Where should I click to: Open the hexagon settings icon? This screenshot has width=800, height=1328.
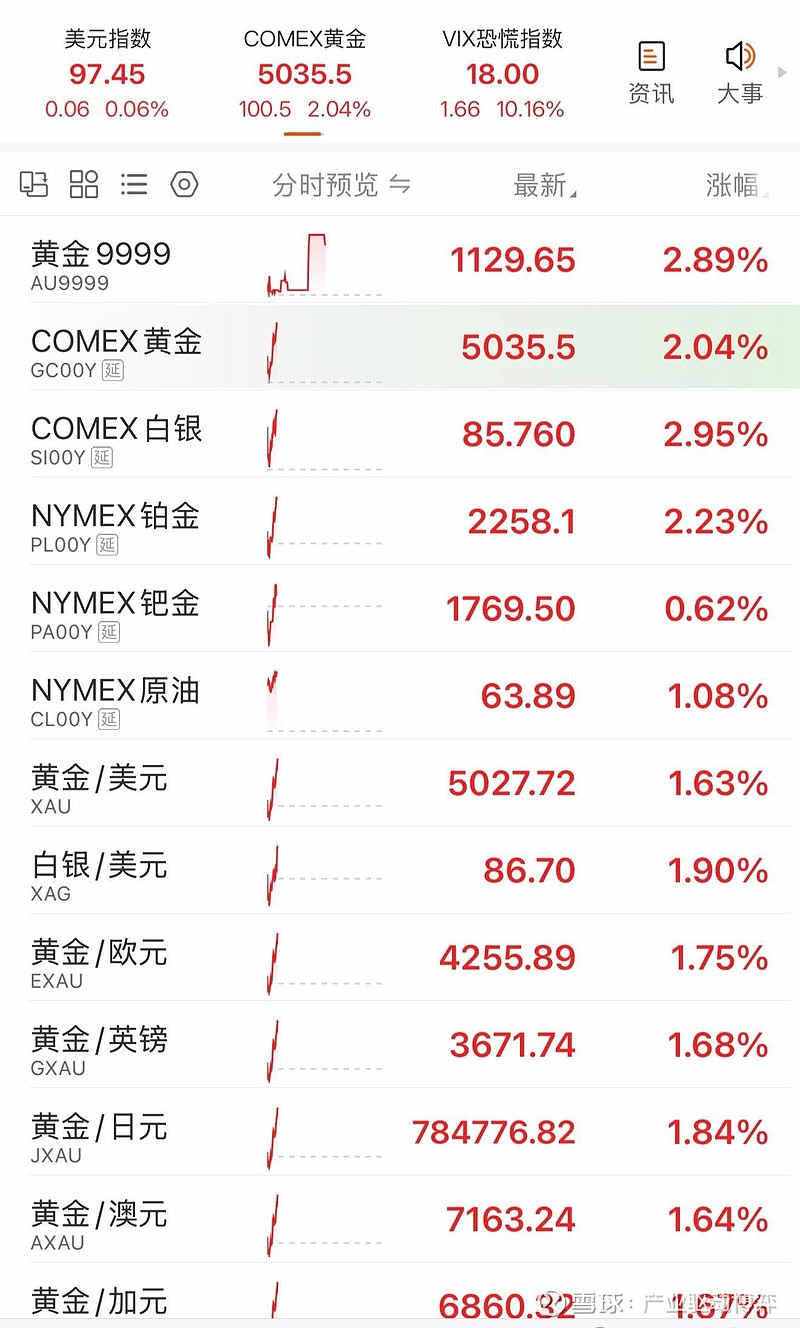click(185, 184)
